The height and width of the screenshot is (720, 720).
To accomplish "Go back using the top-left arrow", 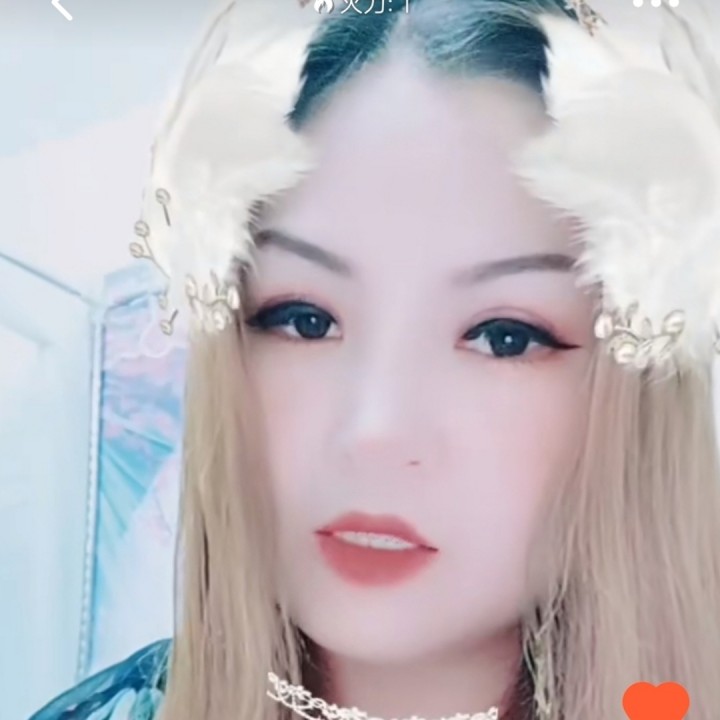I will point(62,8).
